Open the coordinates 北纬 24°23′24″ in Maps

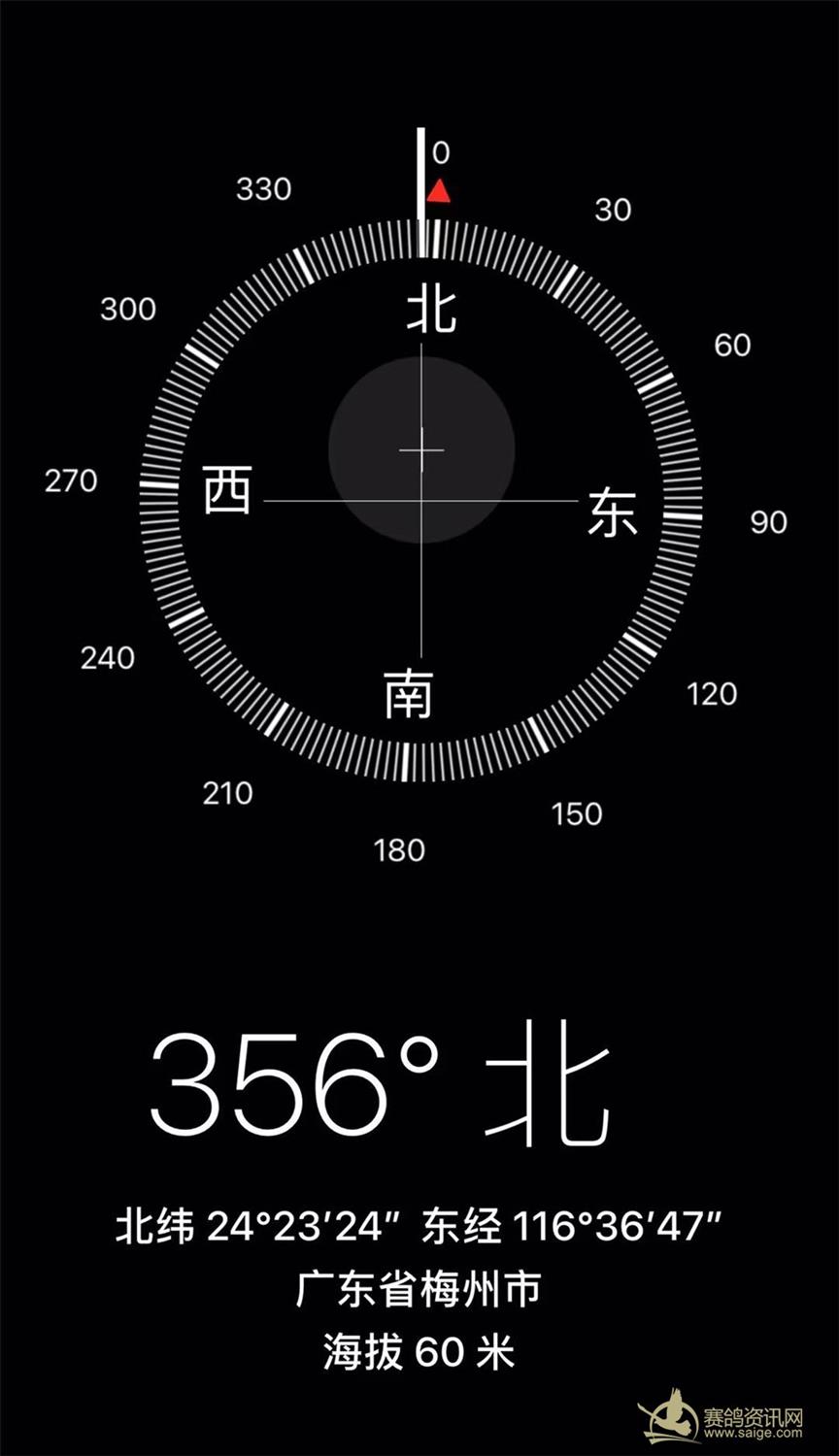point(419,1227)
